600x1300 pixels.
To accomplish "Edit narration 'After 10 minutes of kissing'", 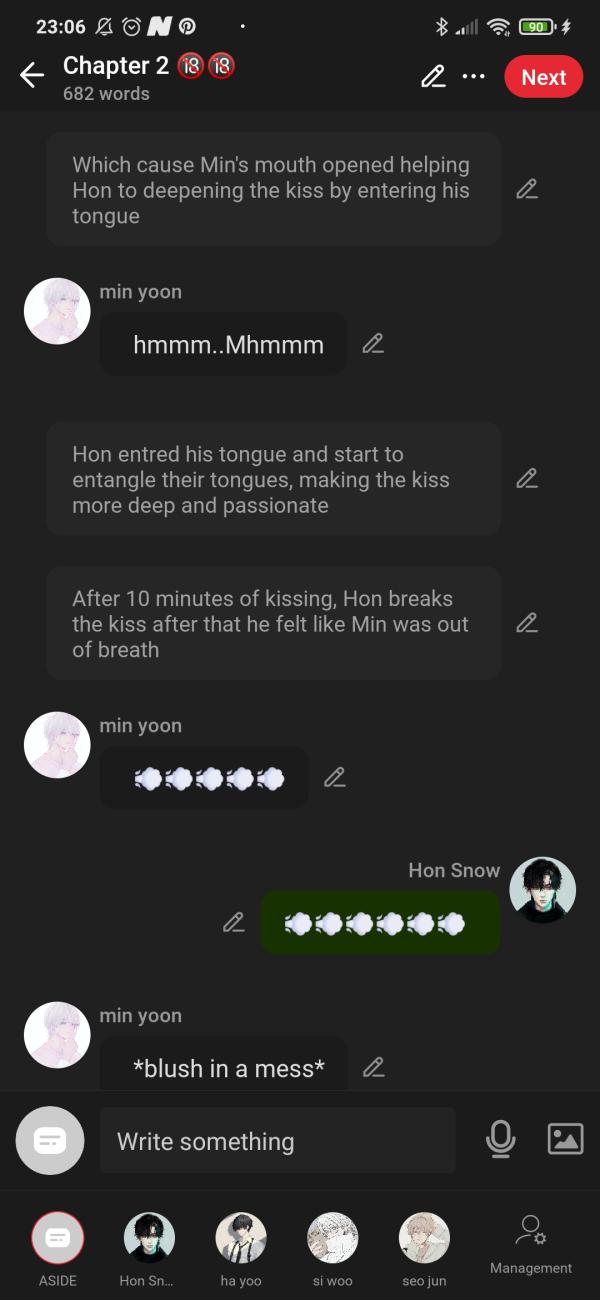I will click(527, 623).
